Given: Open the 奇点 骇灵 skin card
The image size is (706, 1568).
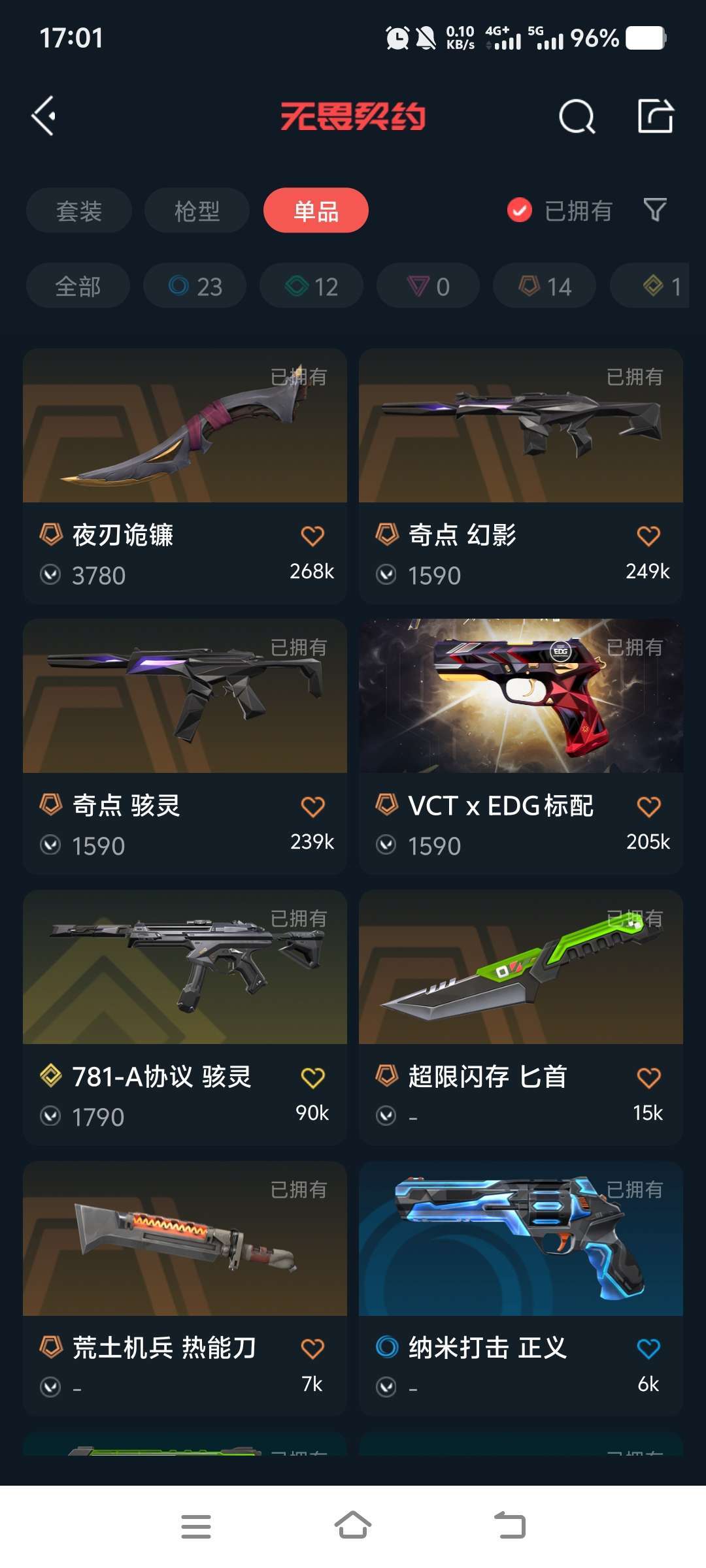Looking at the screenshot, I should tap(185, 747).
